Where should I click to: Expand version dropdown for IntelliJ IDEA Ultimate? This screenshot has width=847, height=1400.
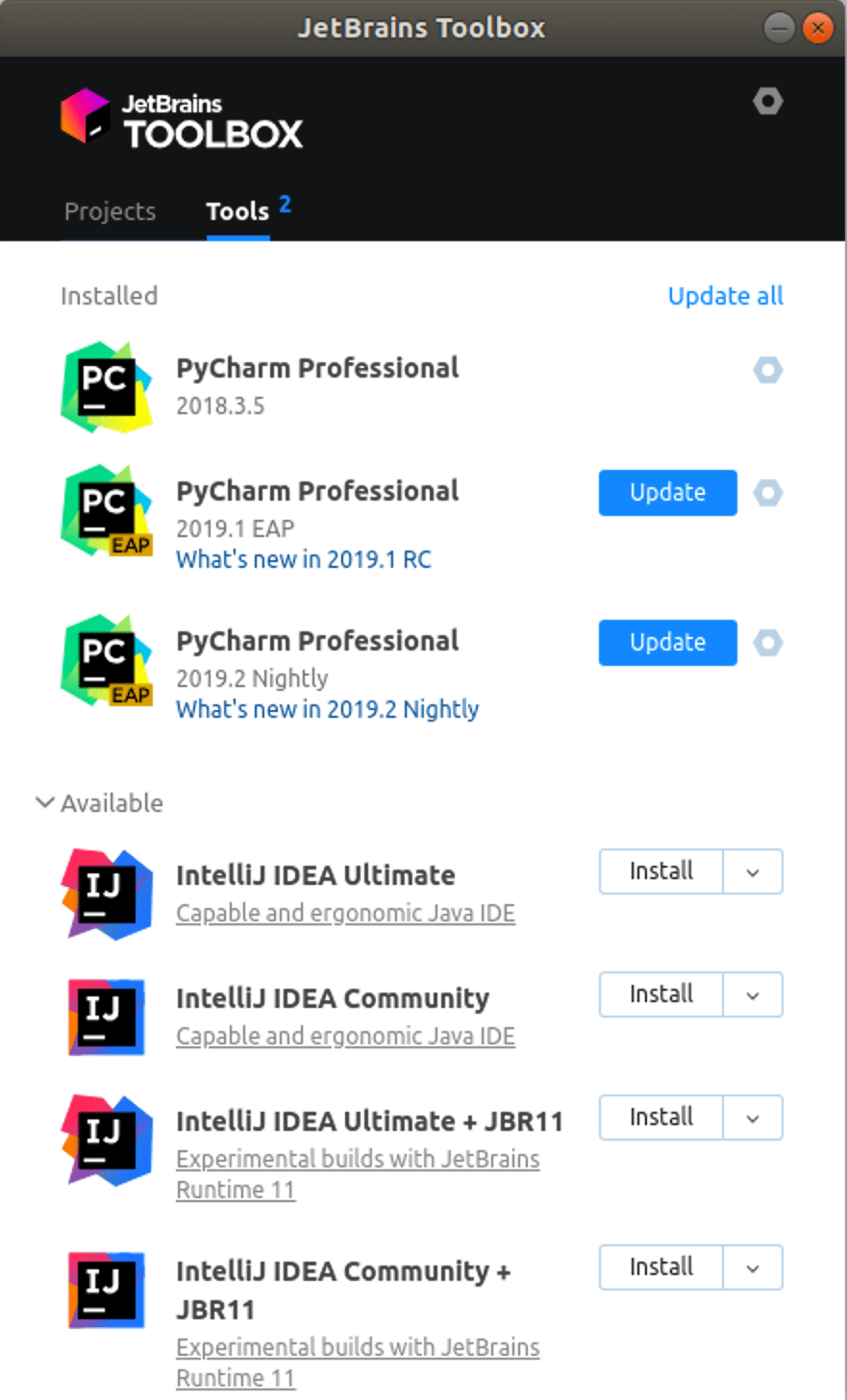753,872
